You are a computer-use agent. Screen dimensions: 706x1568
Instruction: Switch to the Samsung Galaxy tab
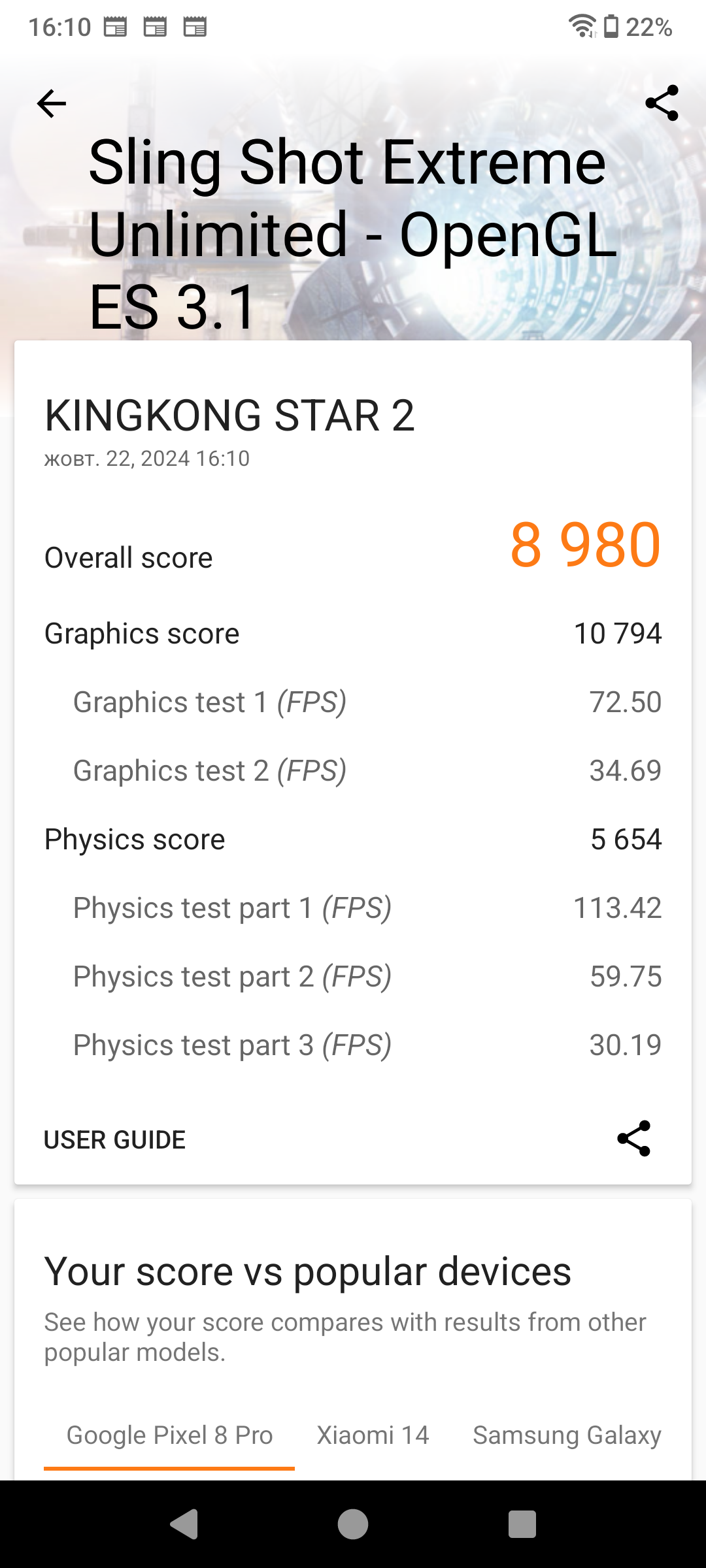tap(567, 1435)
